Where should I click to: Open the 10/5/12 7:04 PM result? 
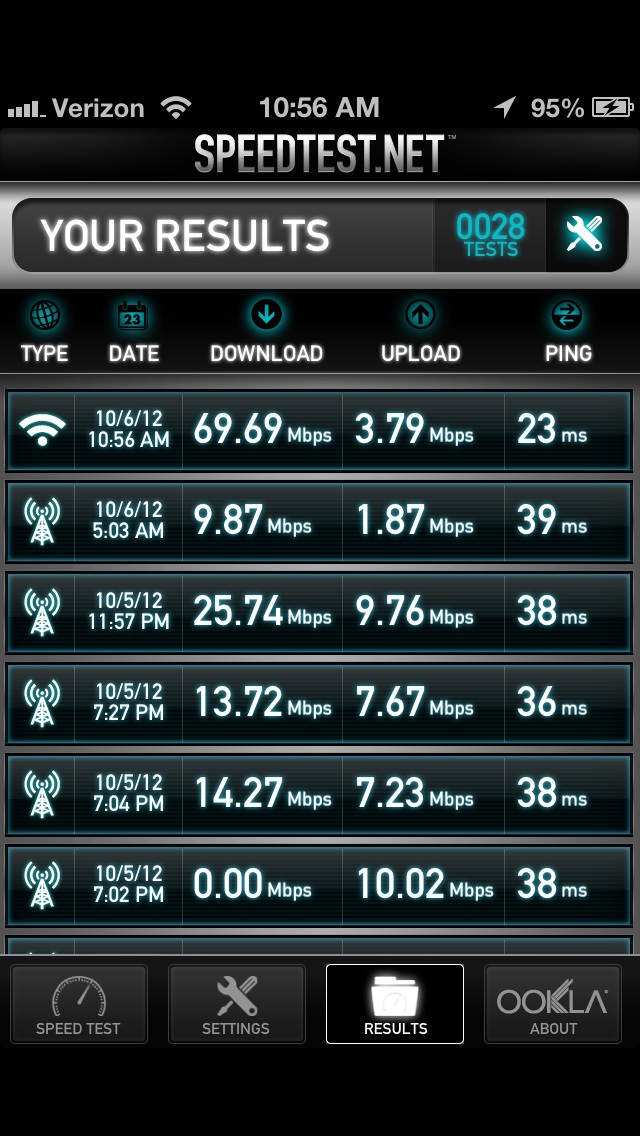coord(319,795)
